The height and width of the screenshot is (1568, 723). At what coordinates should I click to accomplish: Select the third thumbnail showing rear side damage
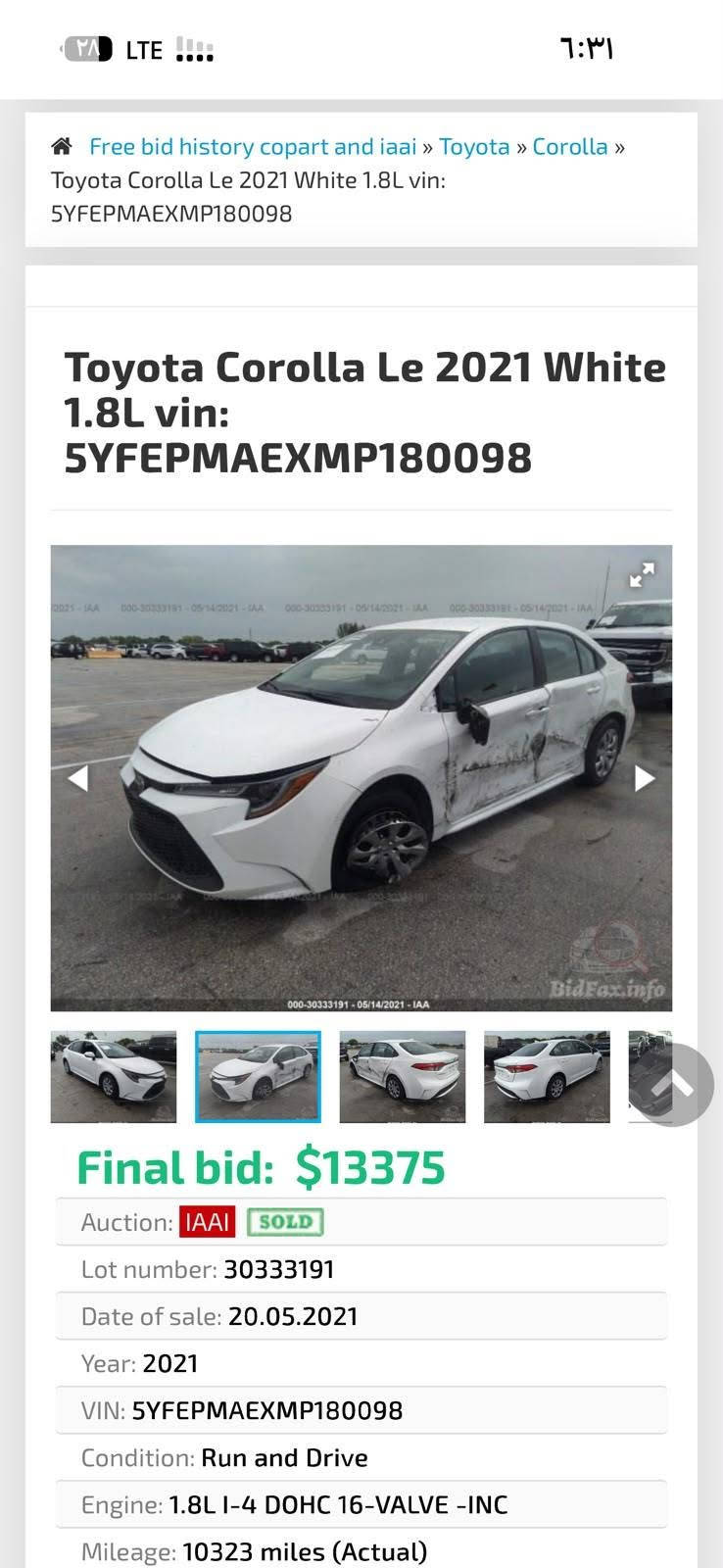(x=403, y=1076)
